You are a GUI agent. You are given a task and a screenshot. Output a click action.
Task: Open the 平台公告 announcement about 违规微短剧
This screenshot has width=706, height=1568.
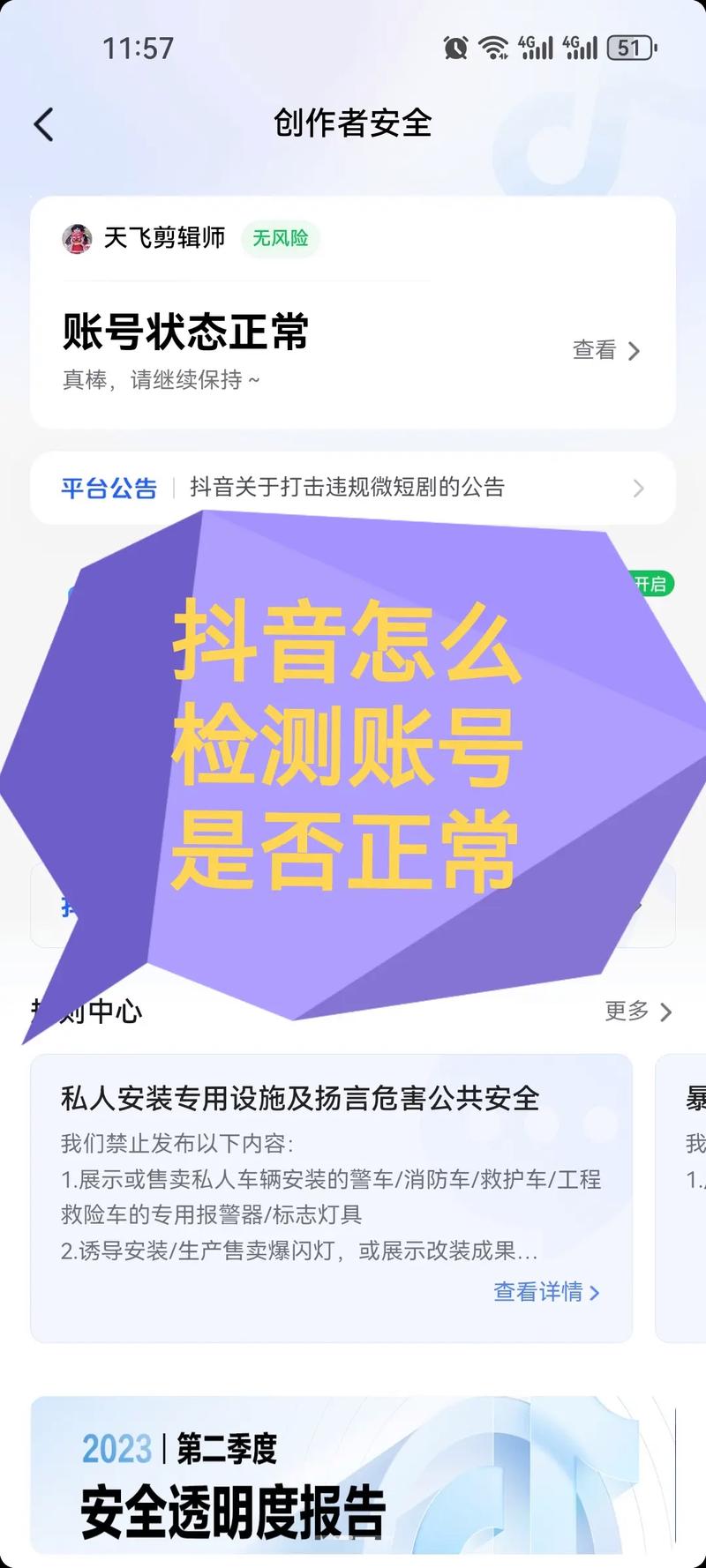tap(353, 488)
